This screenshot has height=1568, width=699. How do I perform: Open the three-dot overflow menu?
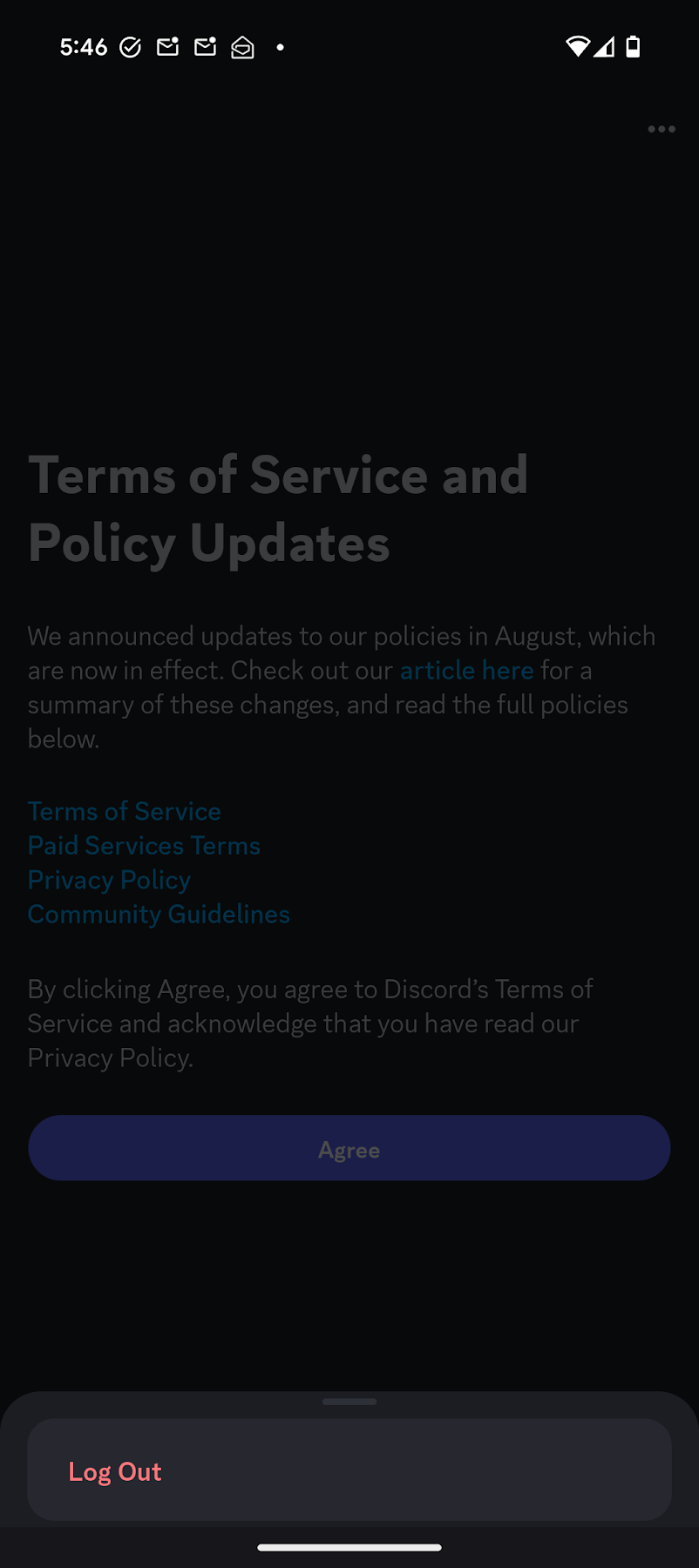[661, 129]
